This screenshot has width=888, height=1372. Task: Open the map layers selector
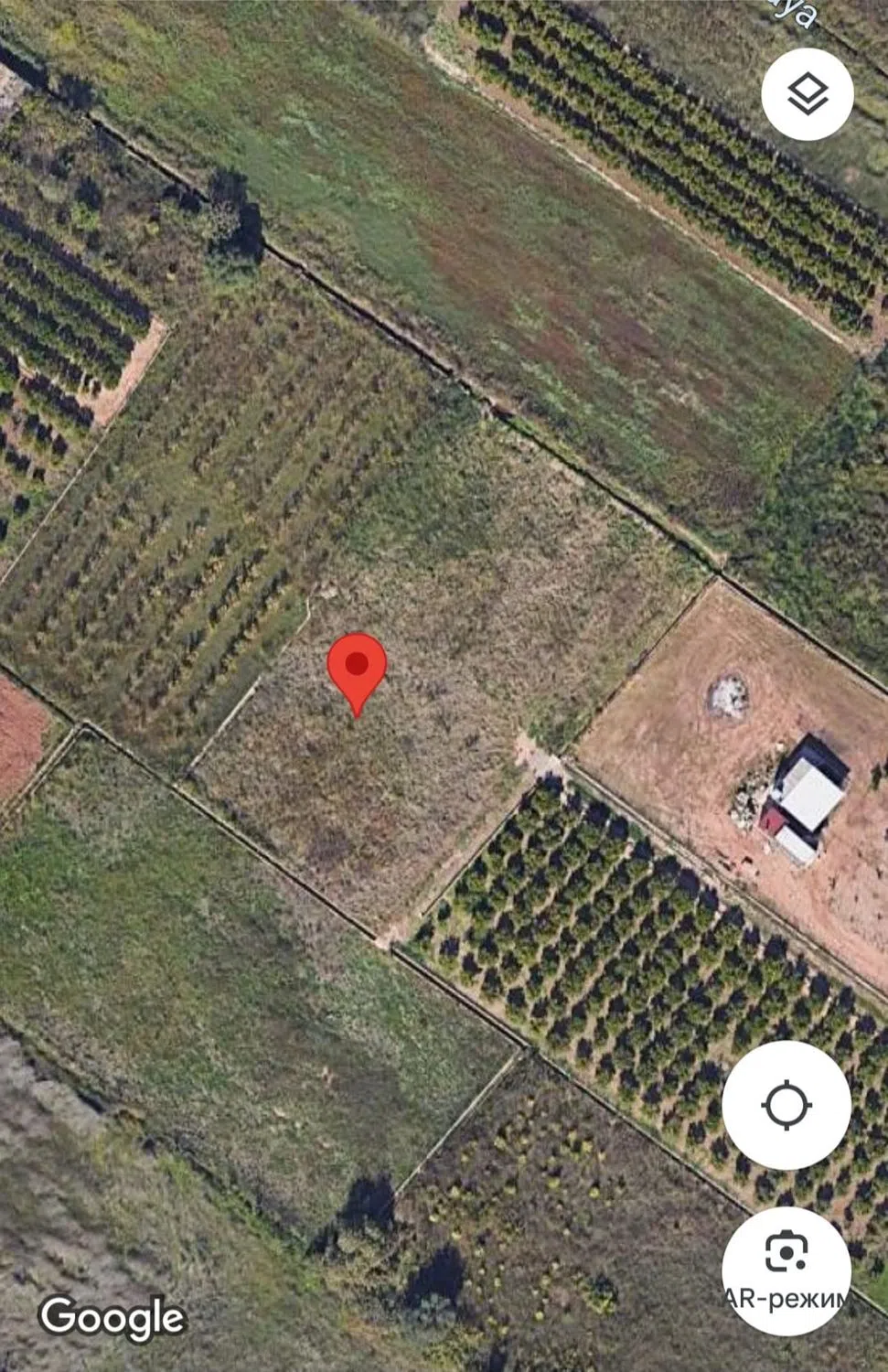coord(807,94)
